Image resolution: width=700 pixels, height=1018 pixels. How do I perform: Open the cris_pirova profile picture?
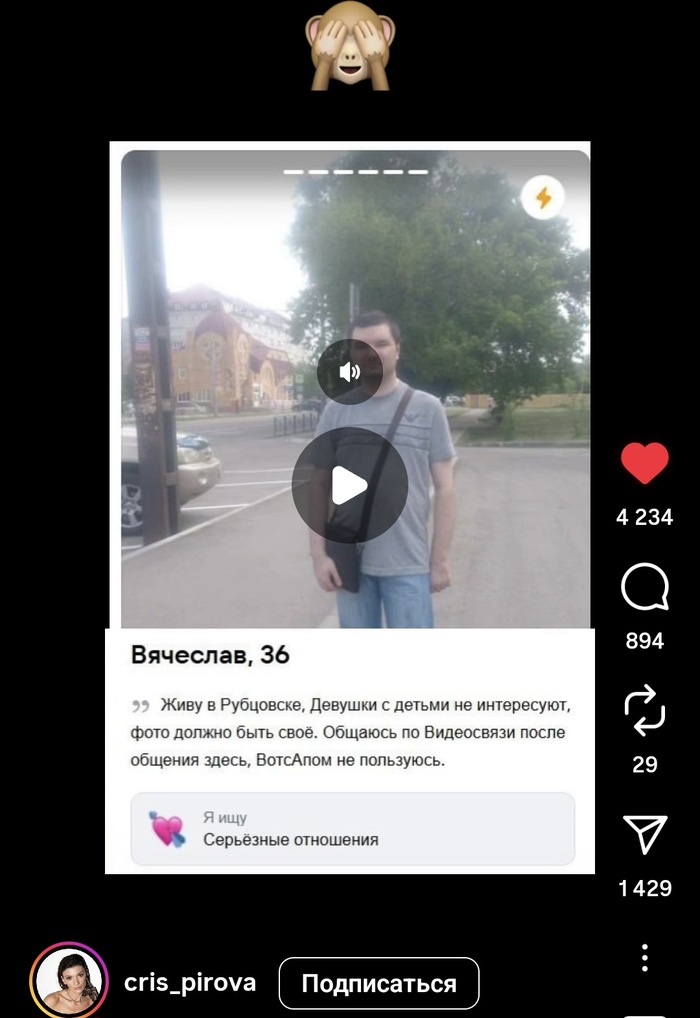pyautogui.click(x=69, y=981)
